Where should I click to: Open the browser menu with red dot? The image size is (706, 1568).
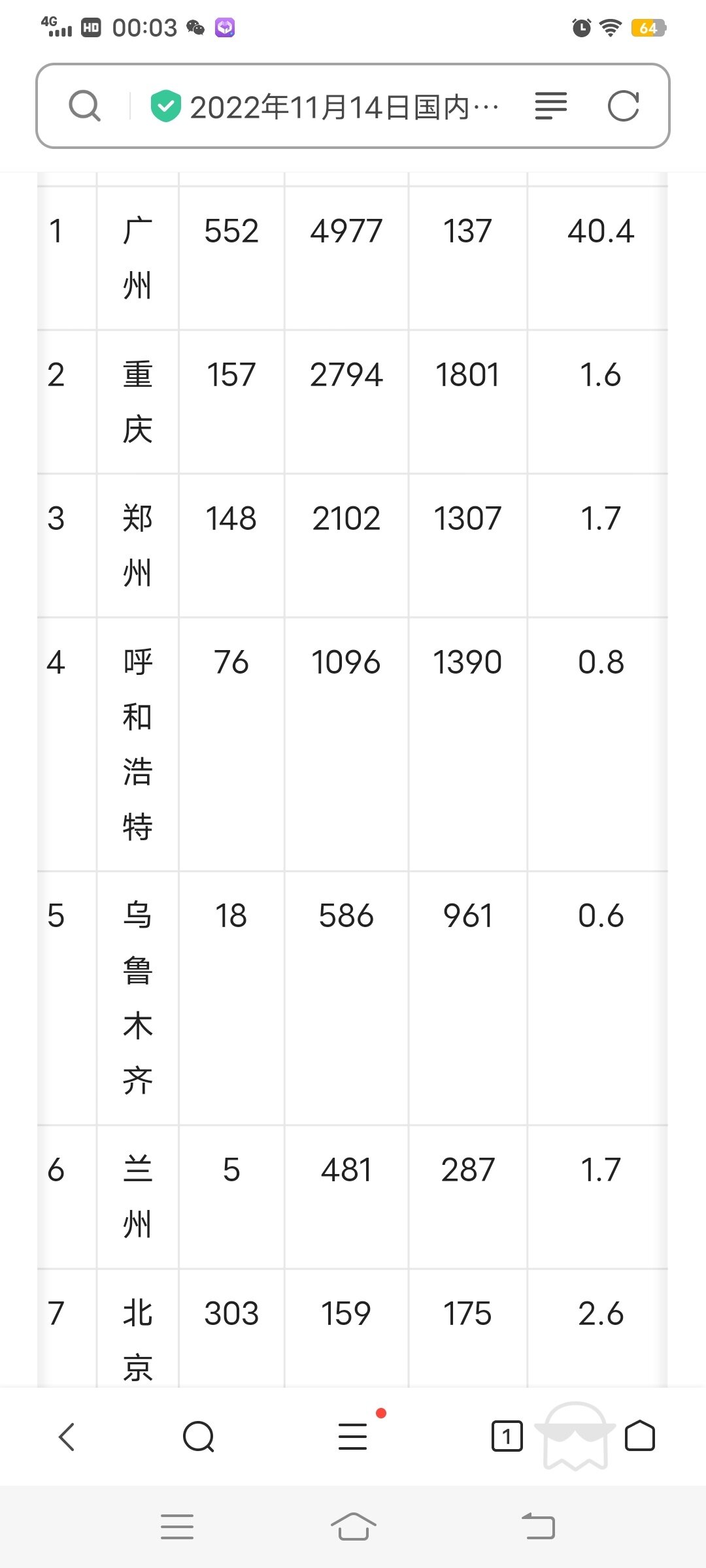353,1436
